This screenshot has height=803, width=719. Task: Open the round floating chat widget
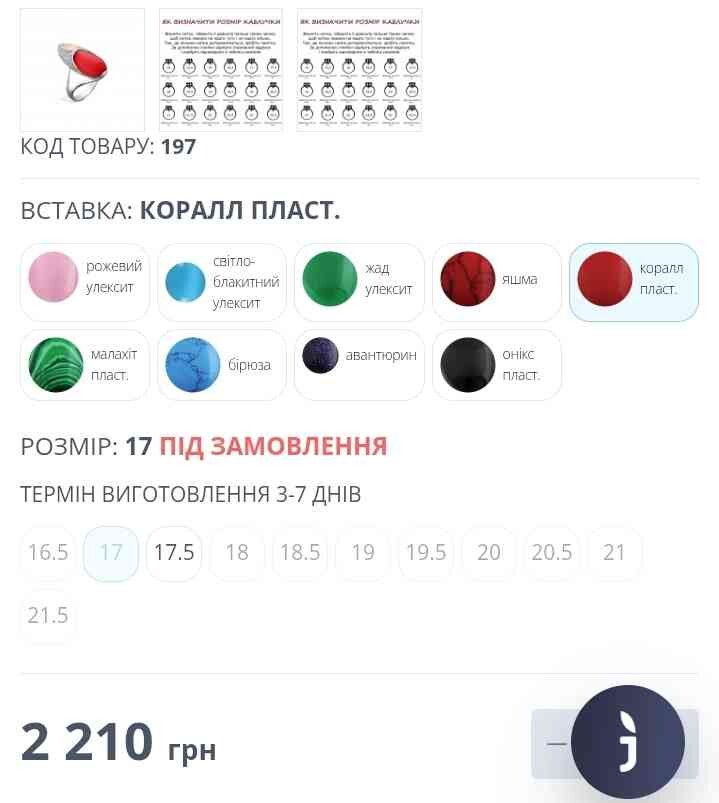pos(628,743)
